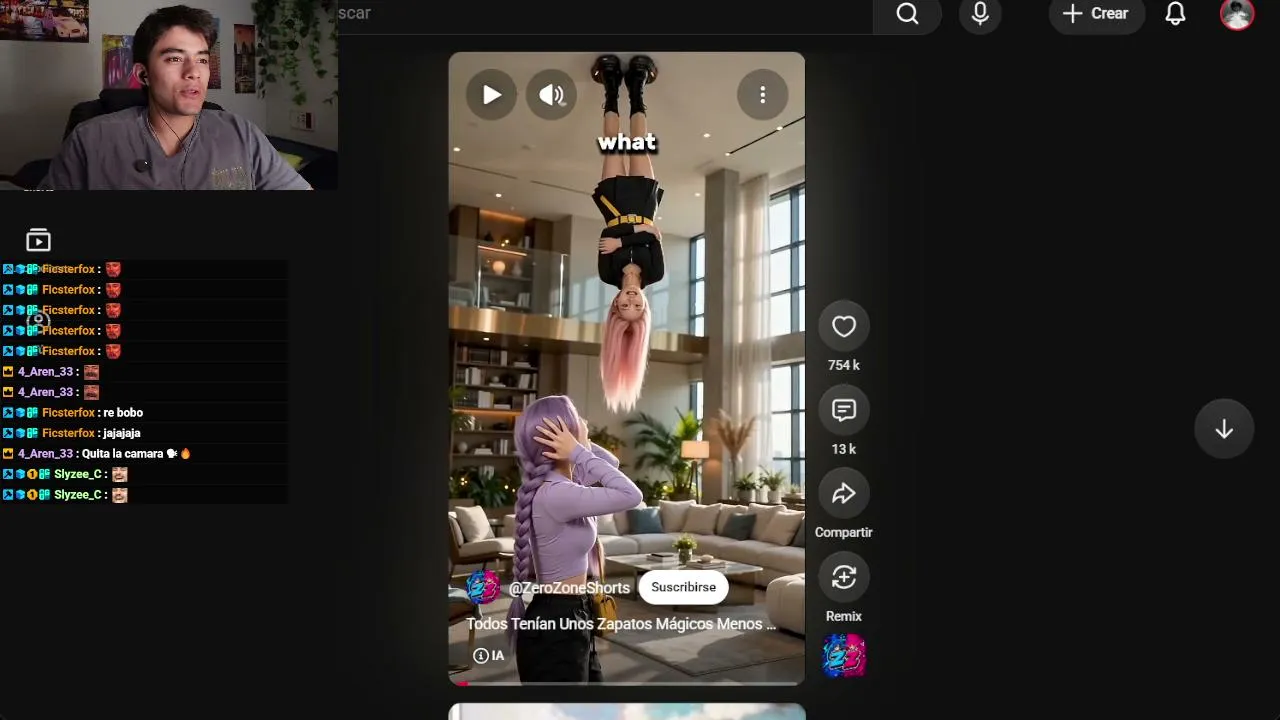Tap the search magnifier button
Viewport: 1280px width, 720px height.
[907, 14]
